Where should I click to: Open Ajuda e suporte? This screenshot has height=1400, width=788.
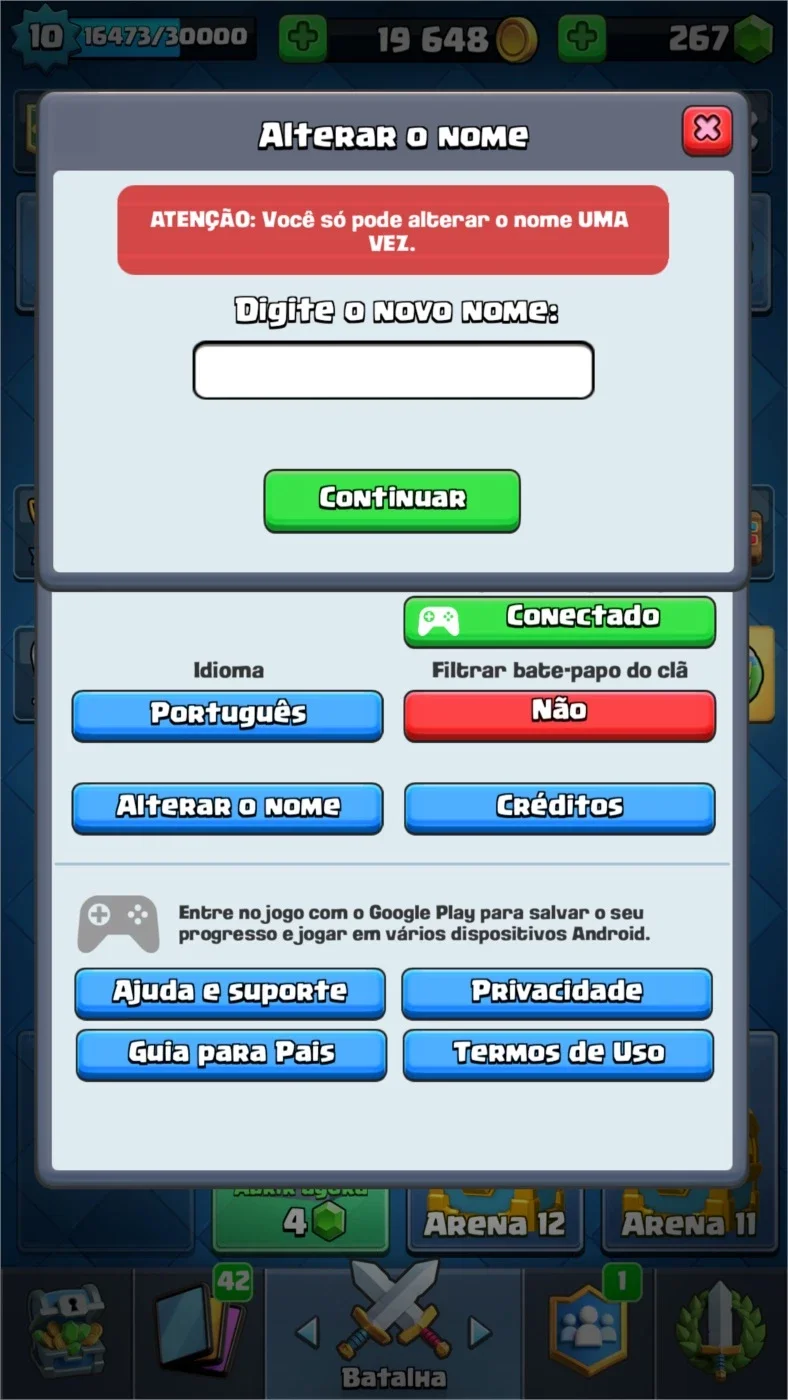tap(230, 993)
